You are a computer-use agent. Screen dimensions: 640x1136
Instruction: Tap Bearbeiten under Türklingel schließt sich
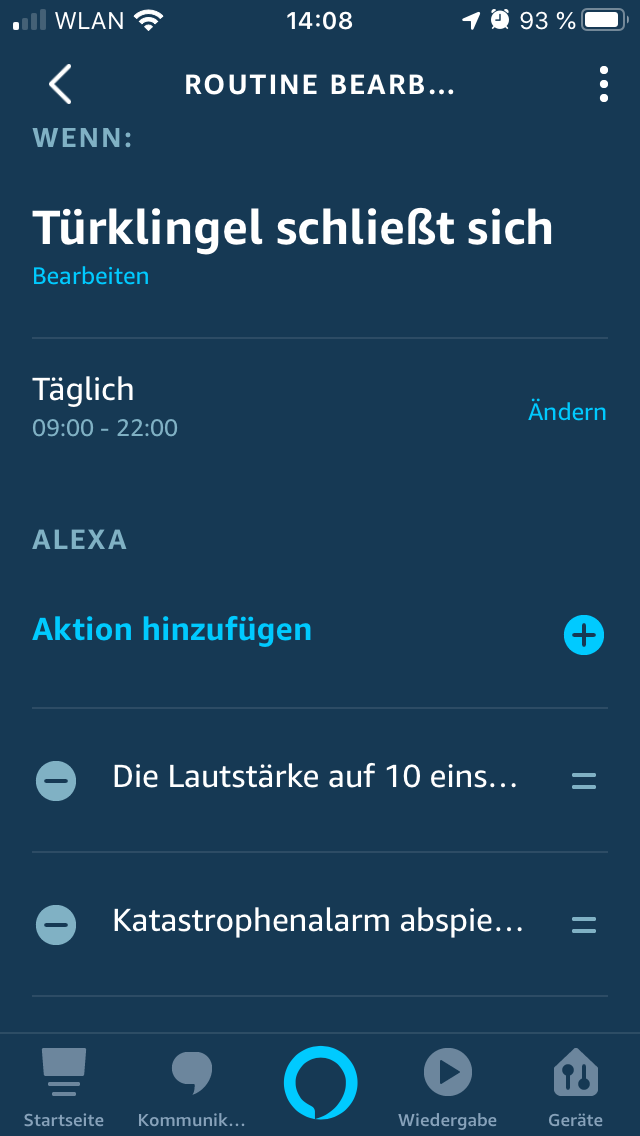point(90,276)
